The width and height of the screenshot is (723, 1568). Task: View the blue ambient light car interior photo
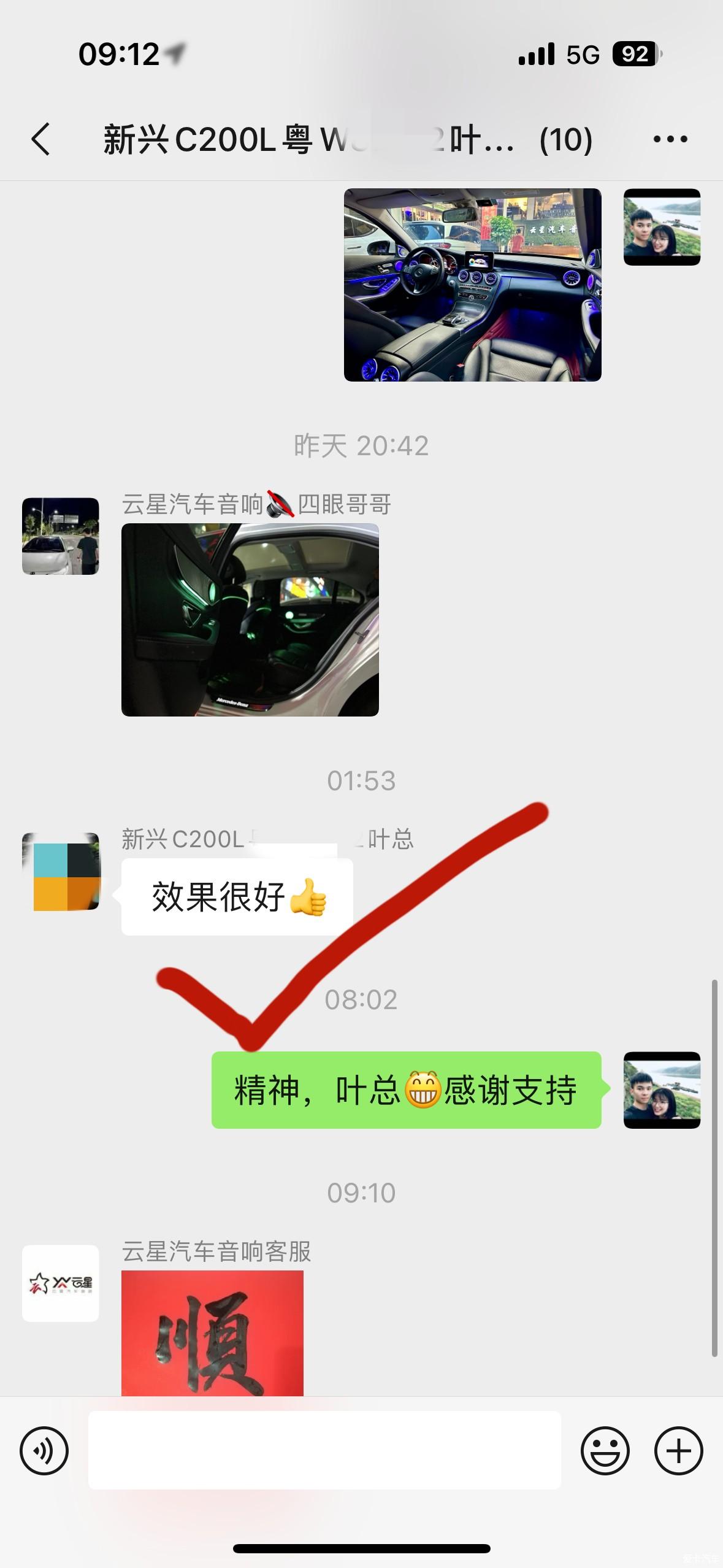click(x=472, y=285)
